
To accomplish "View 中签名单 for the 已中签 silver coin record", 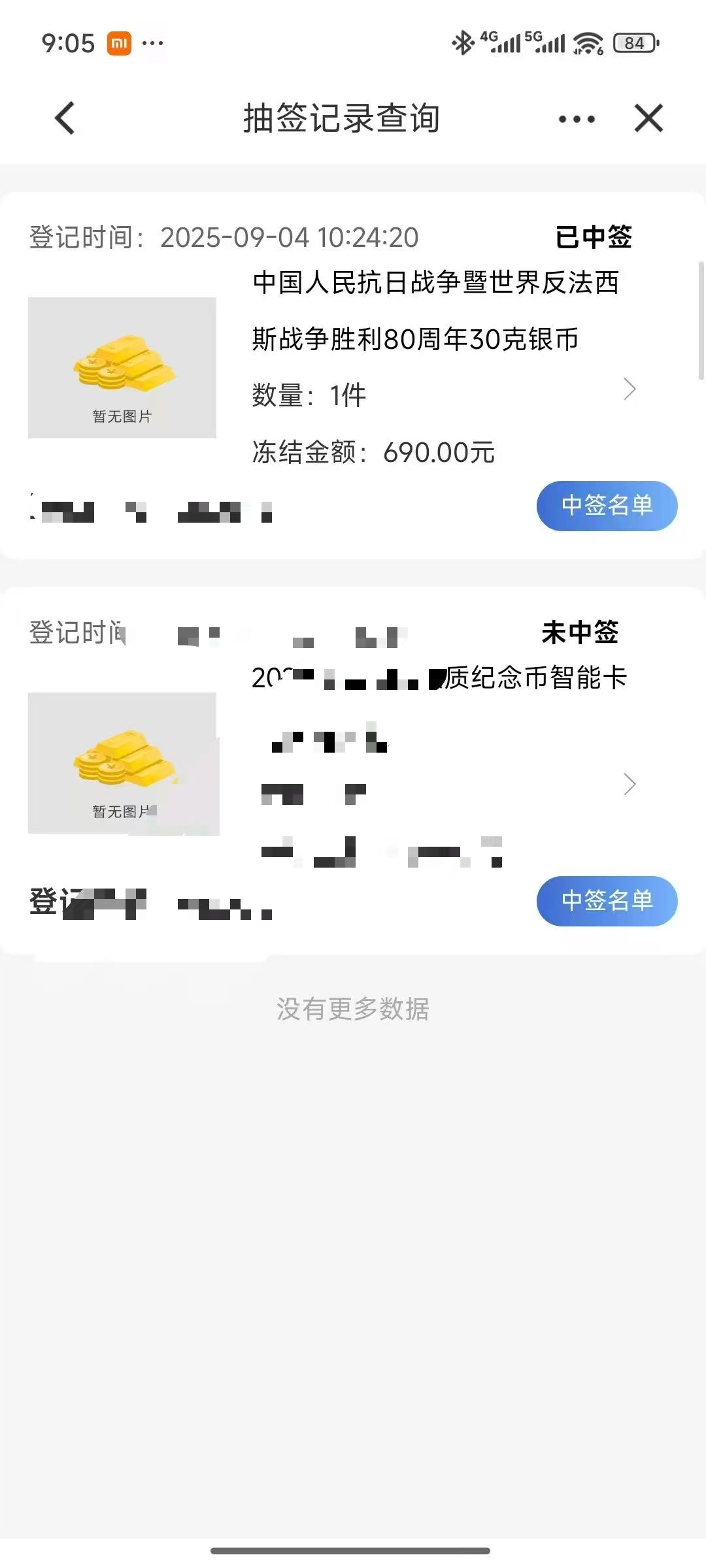I will click(x=607, y=506).
